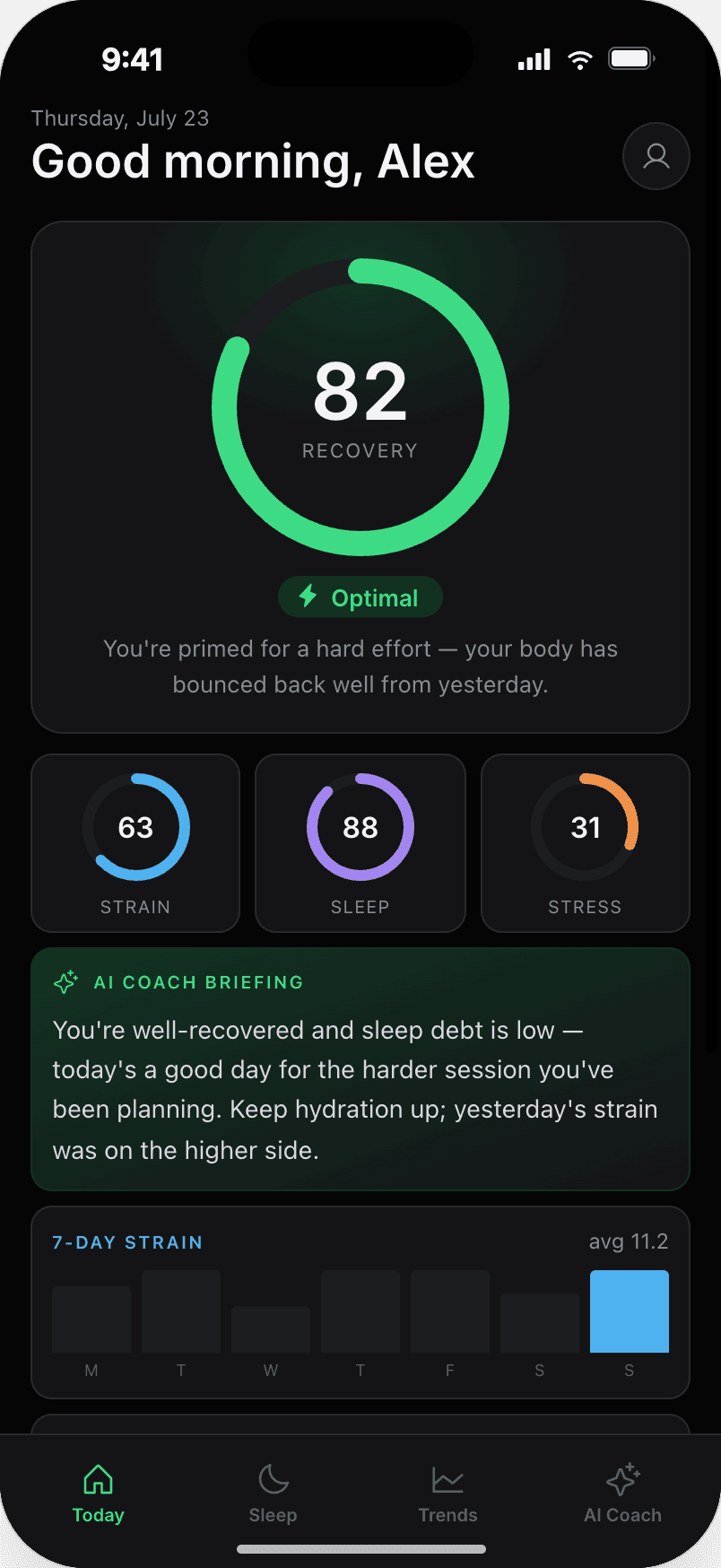
Task: Open the profile icon
Action: pyautogui.click(x=656, y=156)
